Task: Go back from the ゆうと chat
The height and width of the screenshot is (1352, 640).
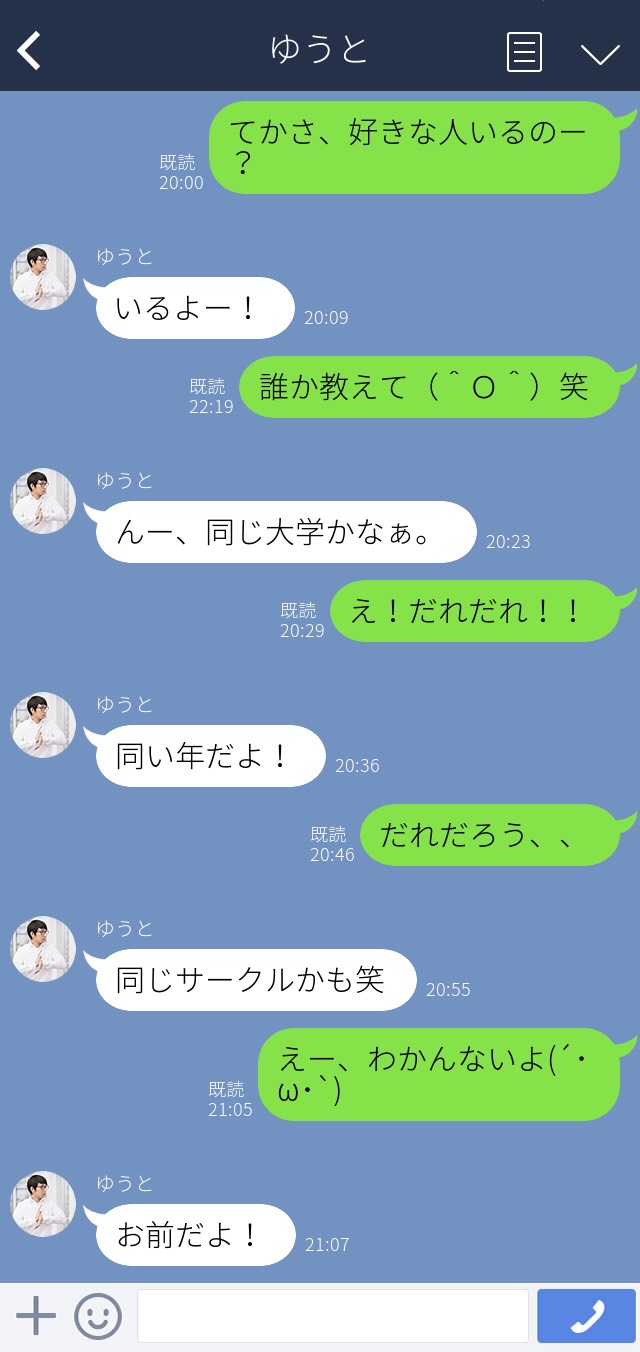Action: point(29,51)
